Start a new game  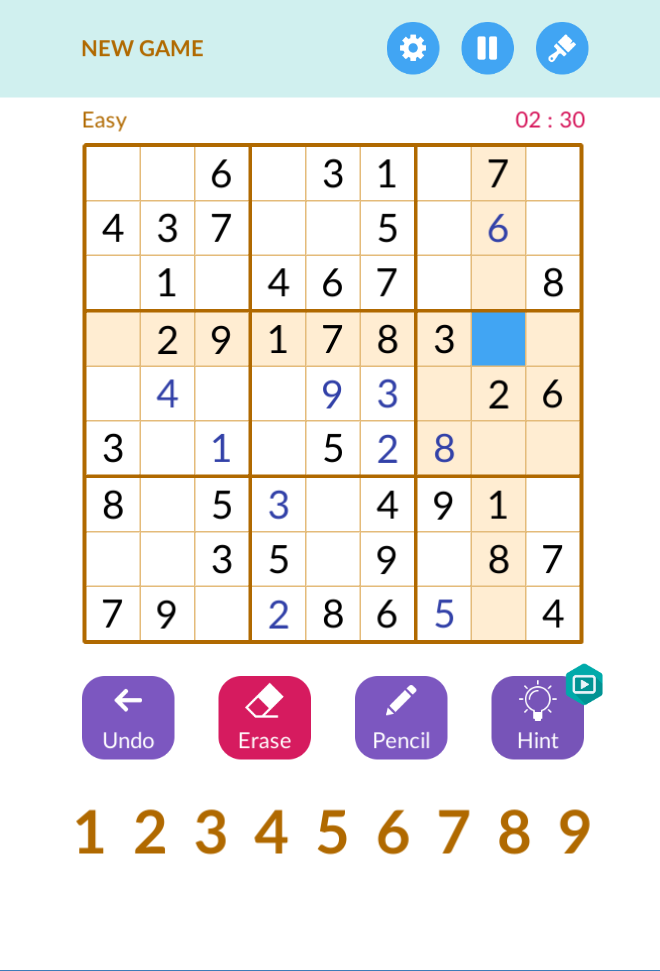(142, 48)
